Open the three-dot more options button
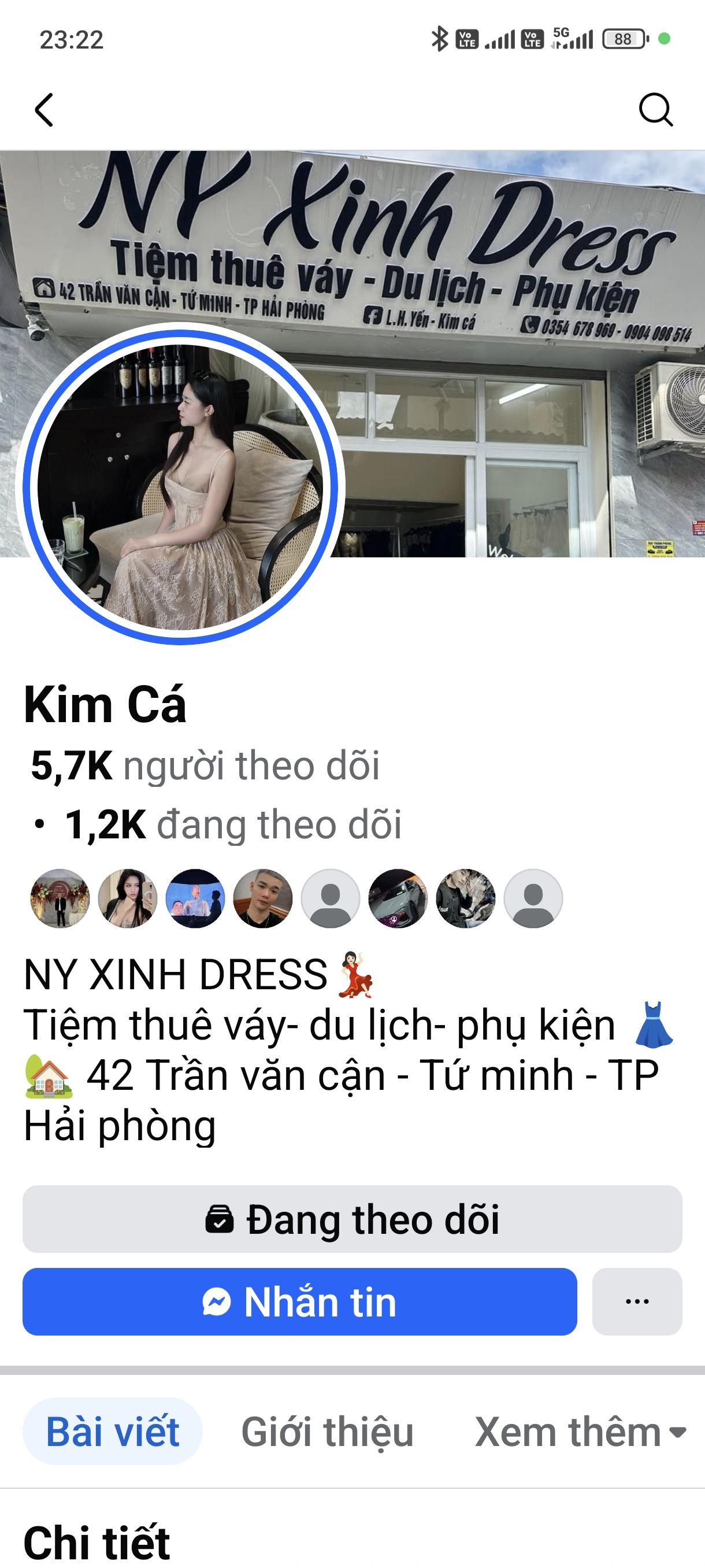 637,1302
